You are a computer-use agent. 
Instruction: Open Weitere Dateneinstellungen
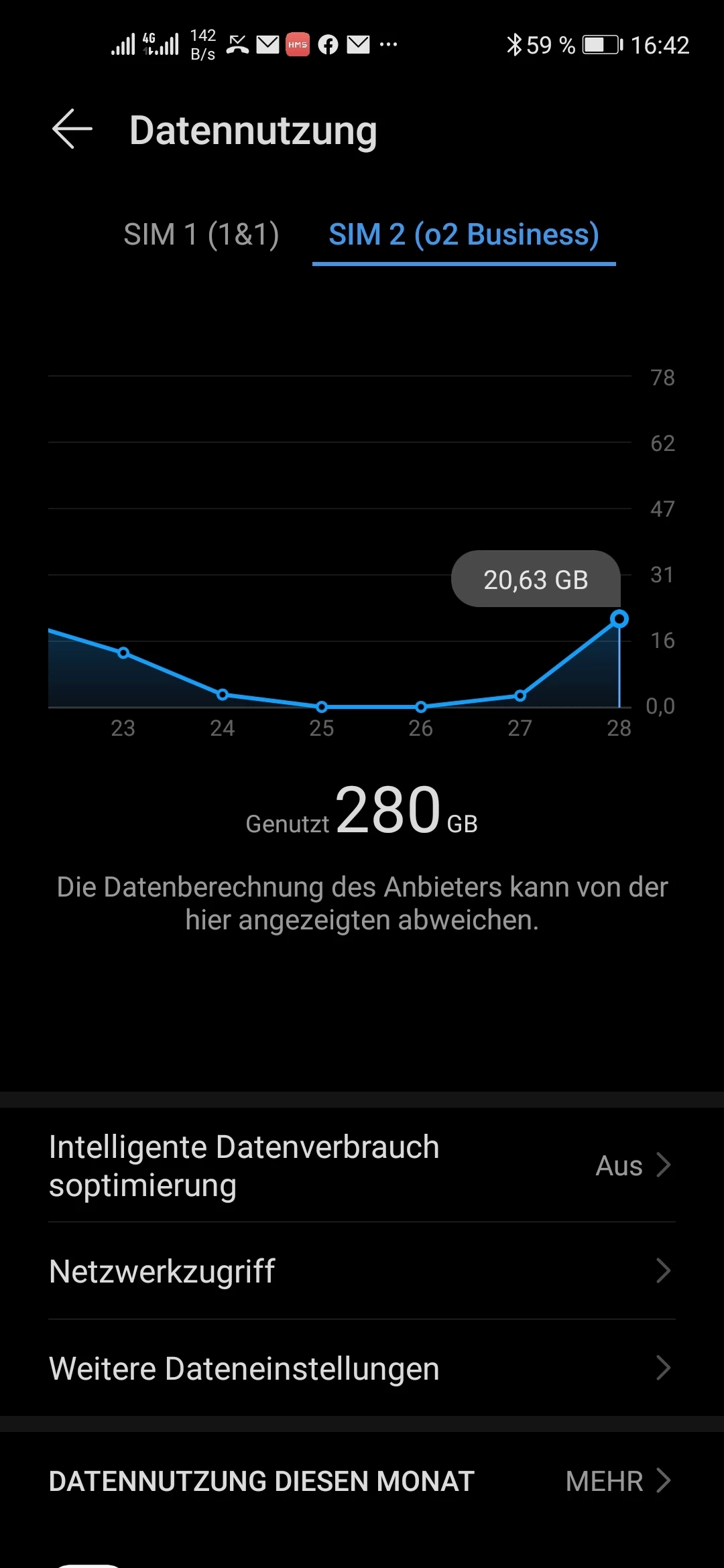[362, 1368]
